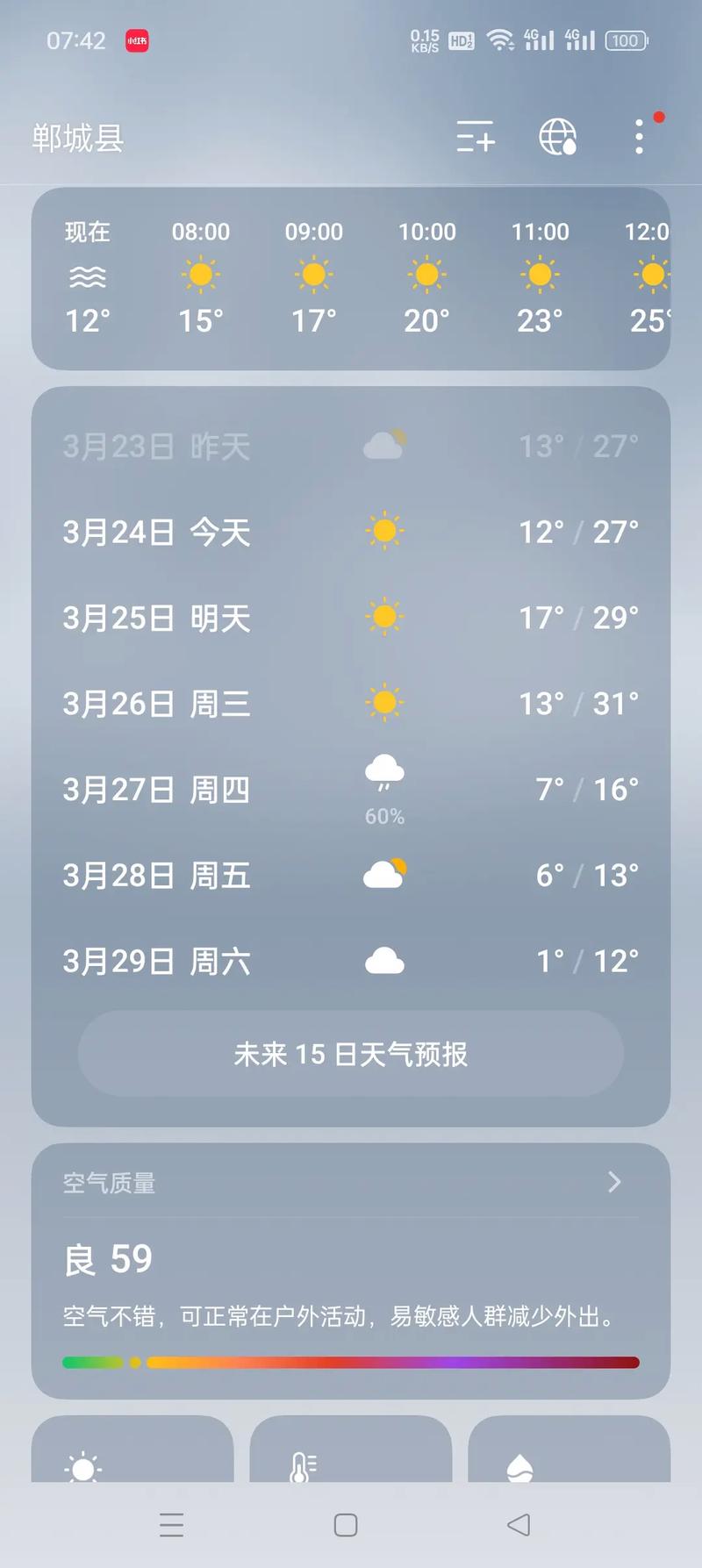Tap the 未来 15 日天气预报 button
702x1568 pixels.
click(350, 1054)
